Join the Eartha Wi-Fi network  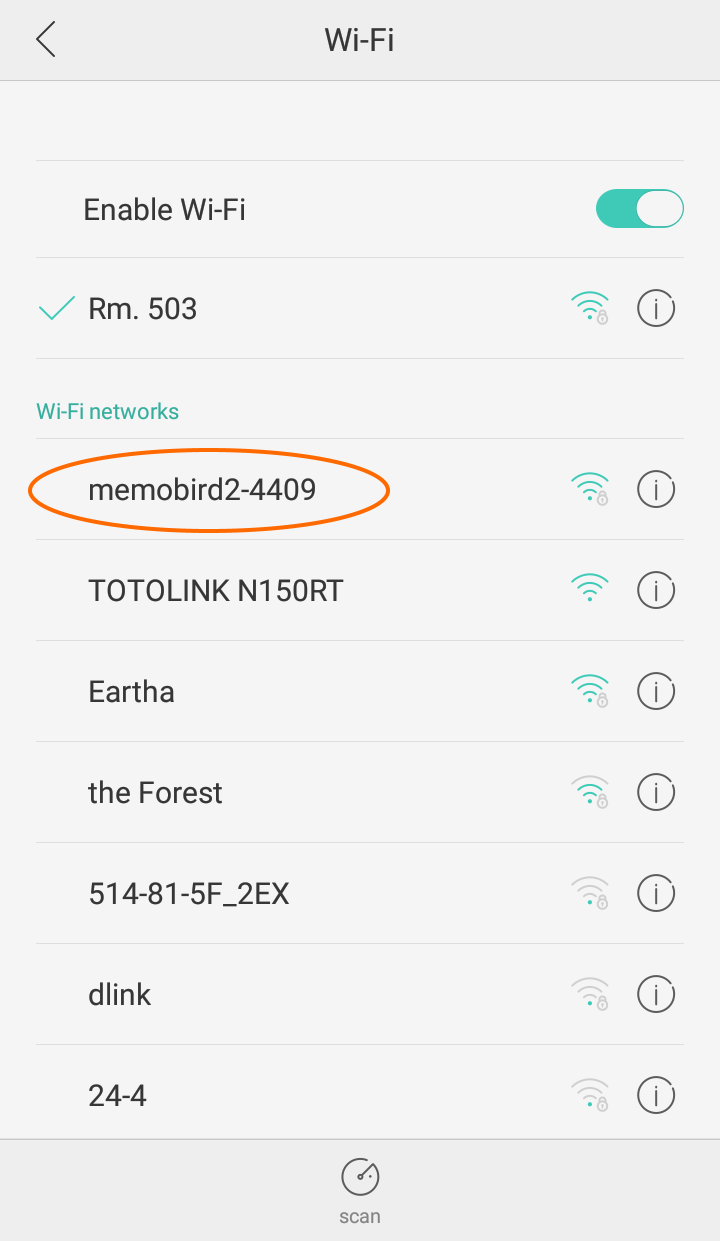(131, 692)
